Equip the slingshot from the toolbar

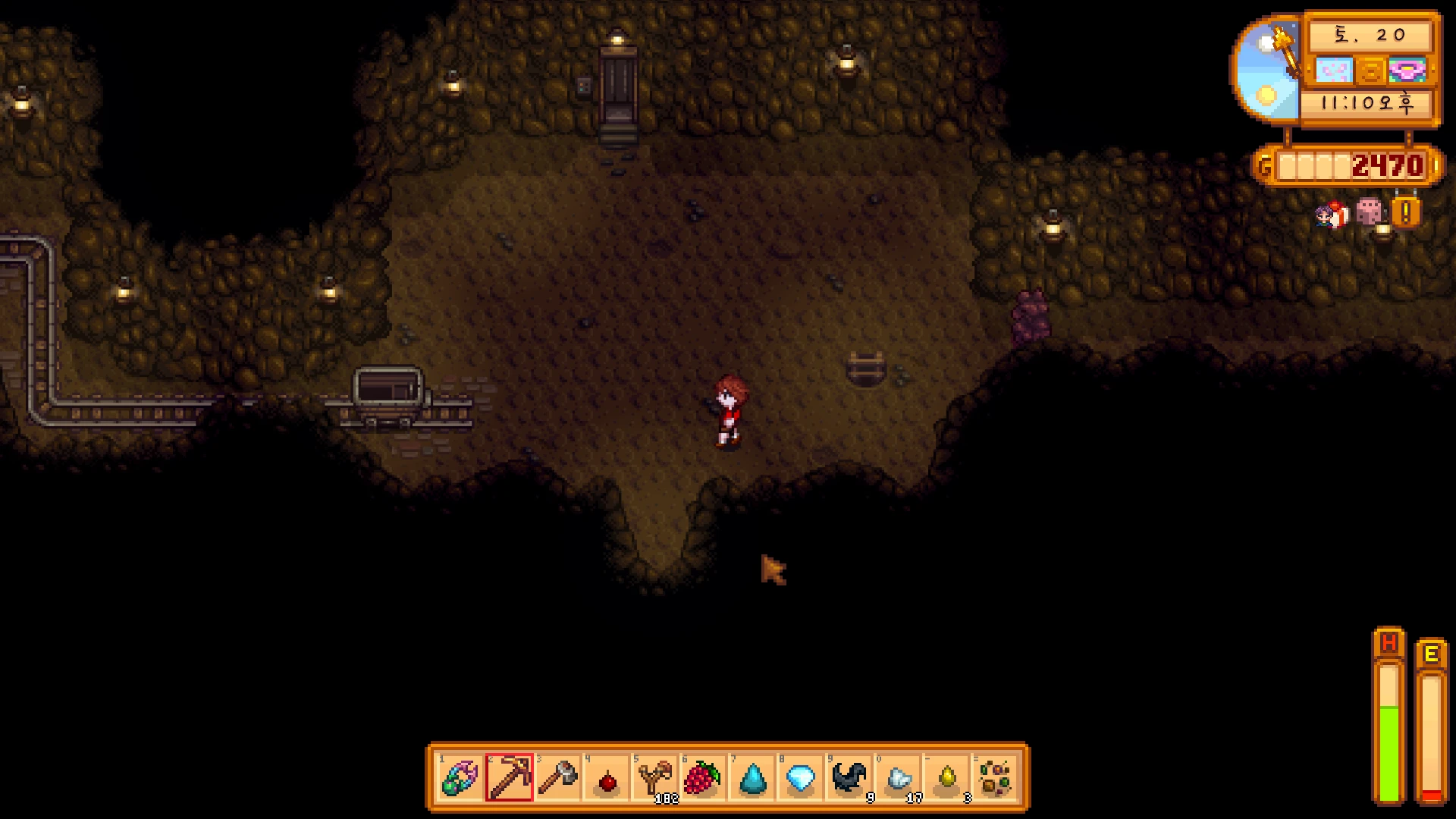pyautogui.click(x=655, y=778)
